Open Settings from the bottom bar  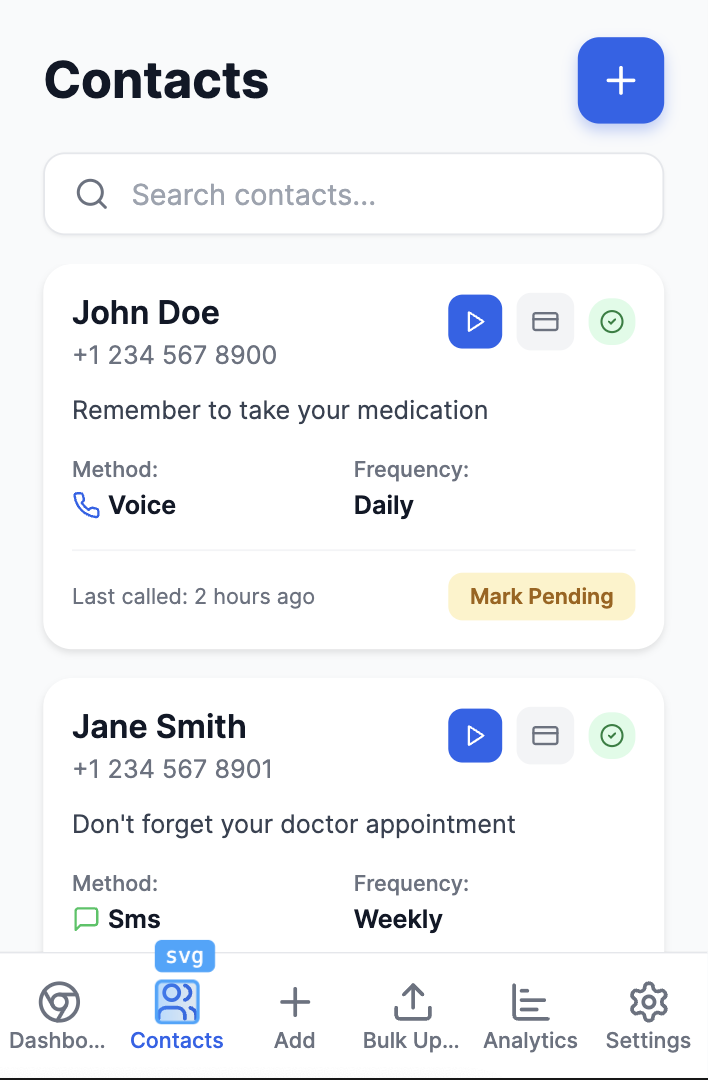click(648, 1017)
